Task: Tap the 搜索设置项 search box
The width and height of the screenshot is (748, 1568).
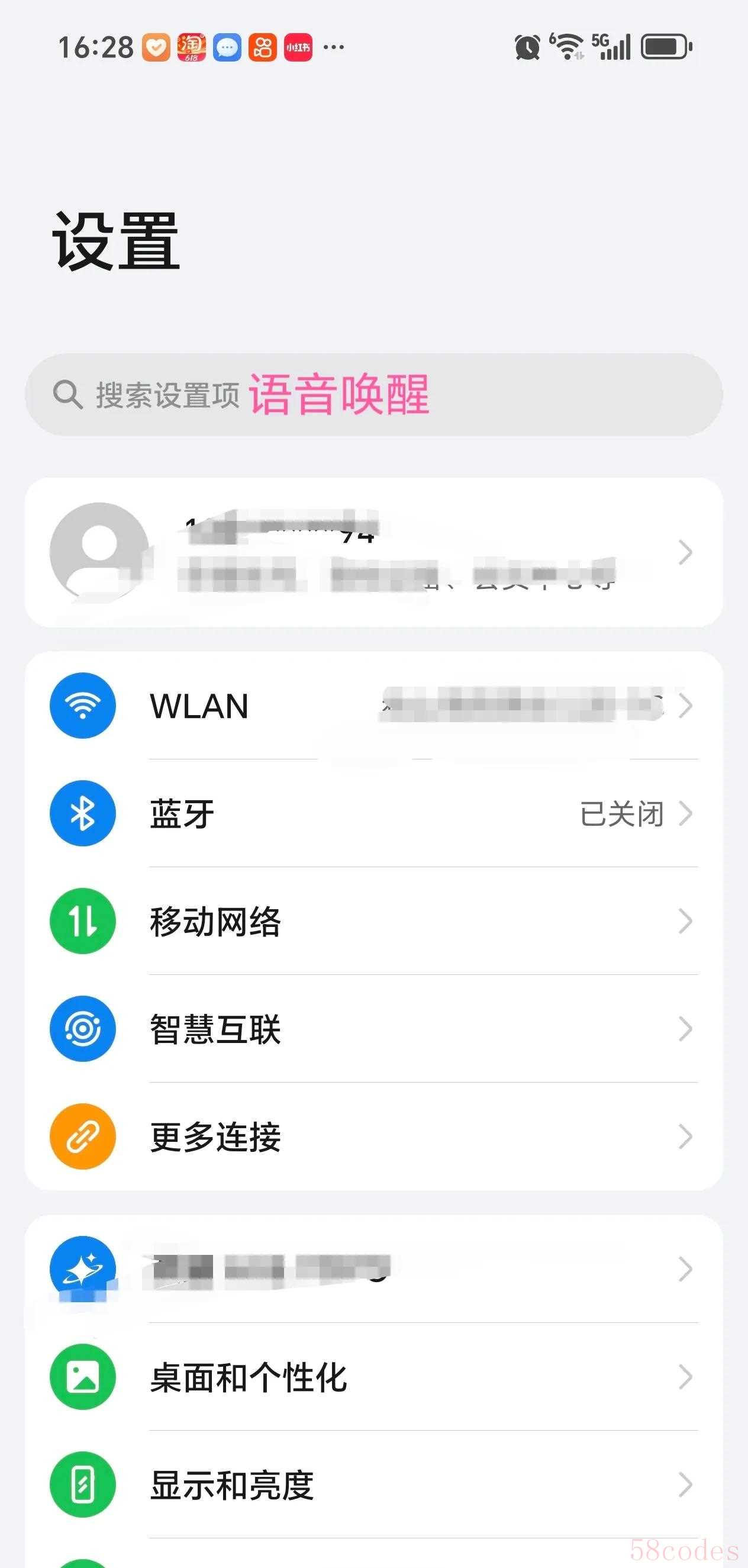Action: coord(373,394)
